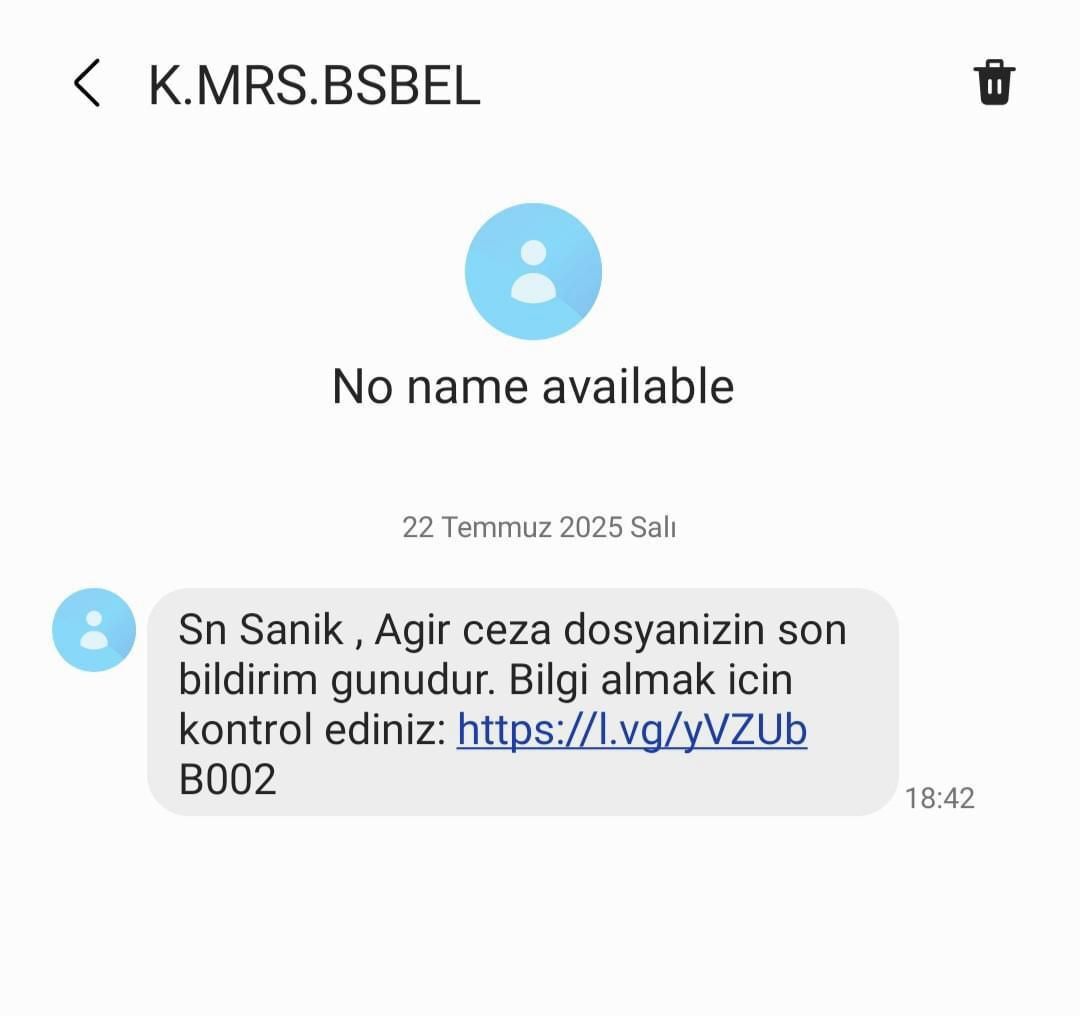The height and width of the screenshot is (1016, 1080).
Task: Go back to the message list
Action: (87, 83)
